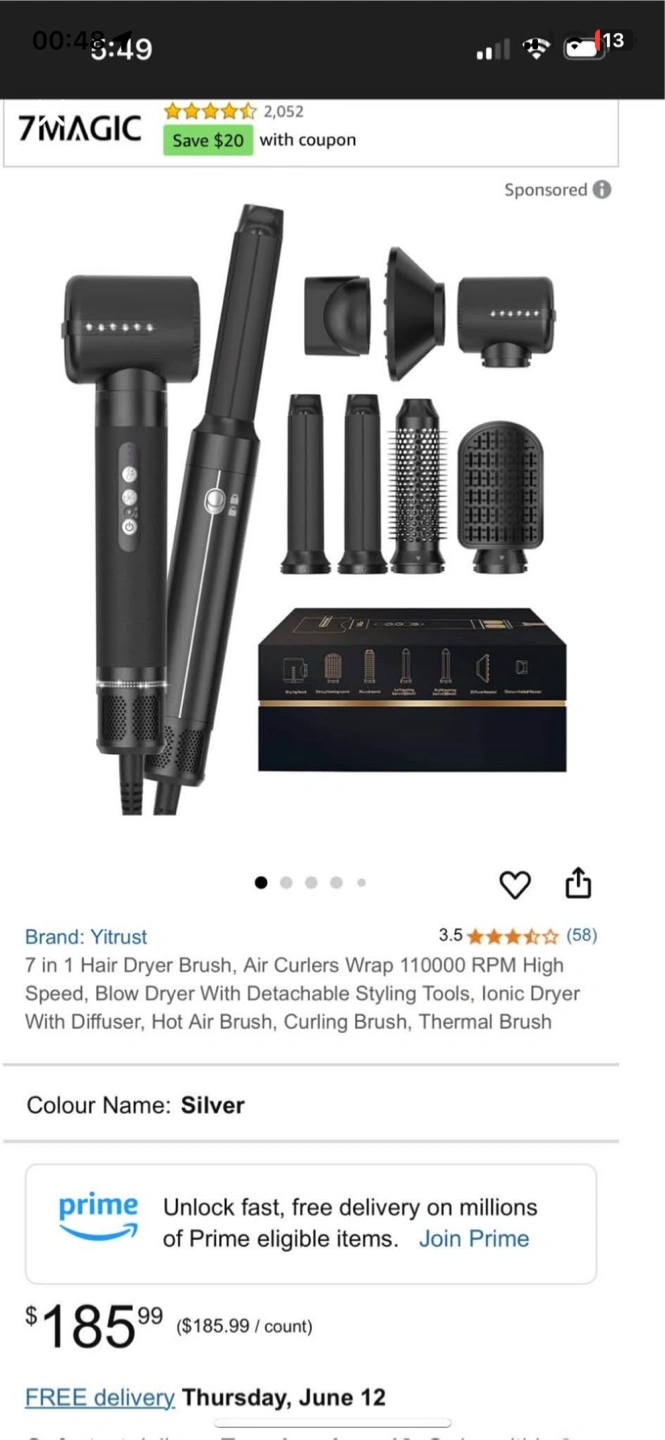Screen dimensions: 665x1440
Task: Show the Sponsored info icon
Action: (x=602, y=190)
